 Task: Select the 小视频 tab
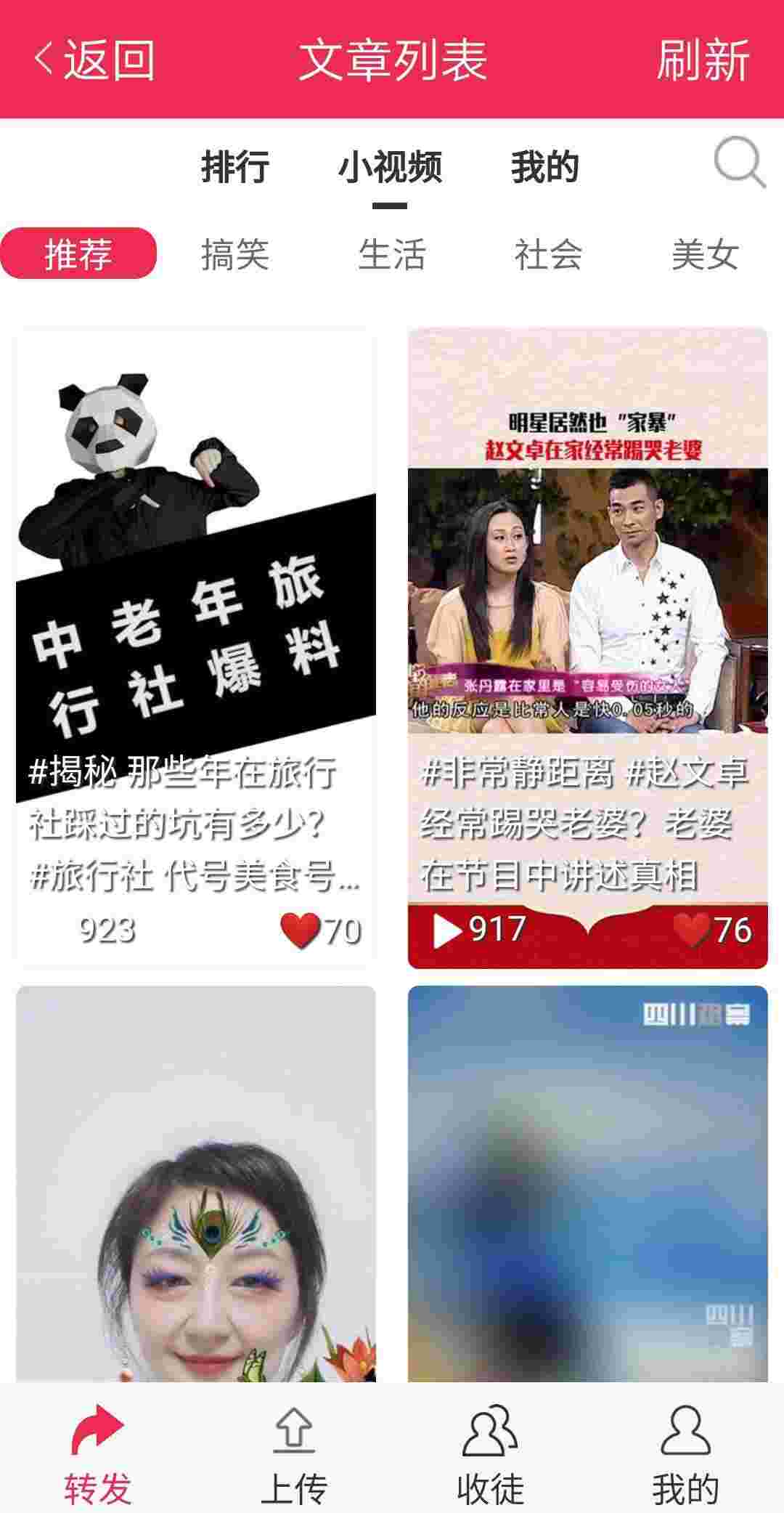pyautogui.click(x=390, y=167)
